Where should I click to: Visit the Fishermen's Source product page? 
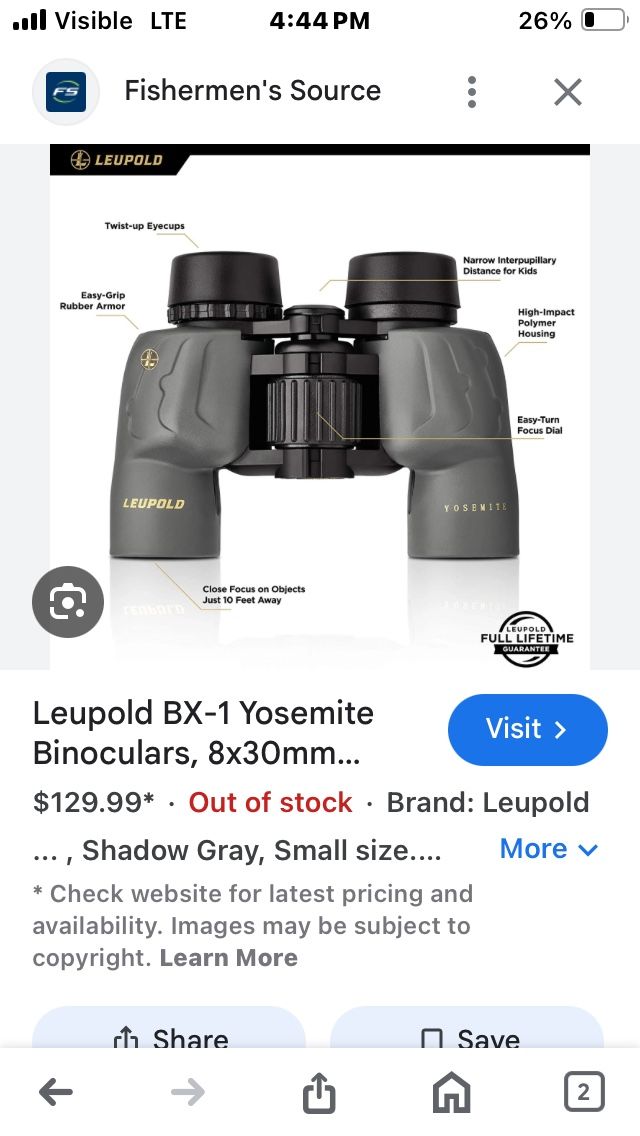(x=527, y=729)
